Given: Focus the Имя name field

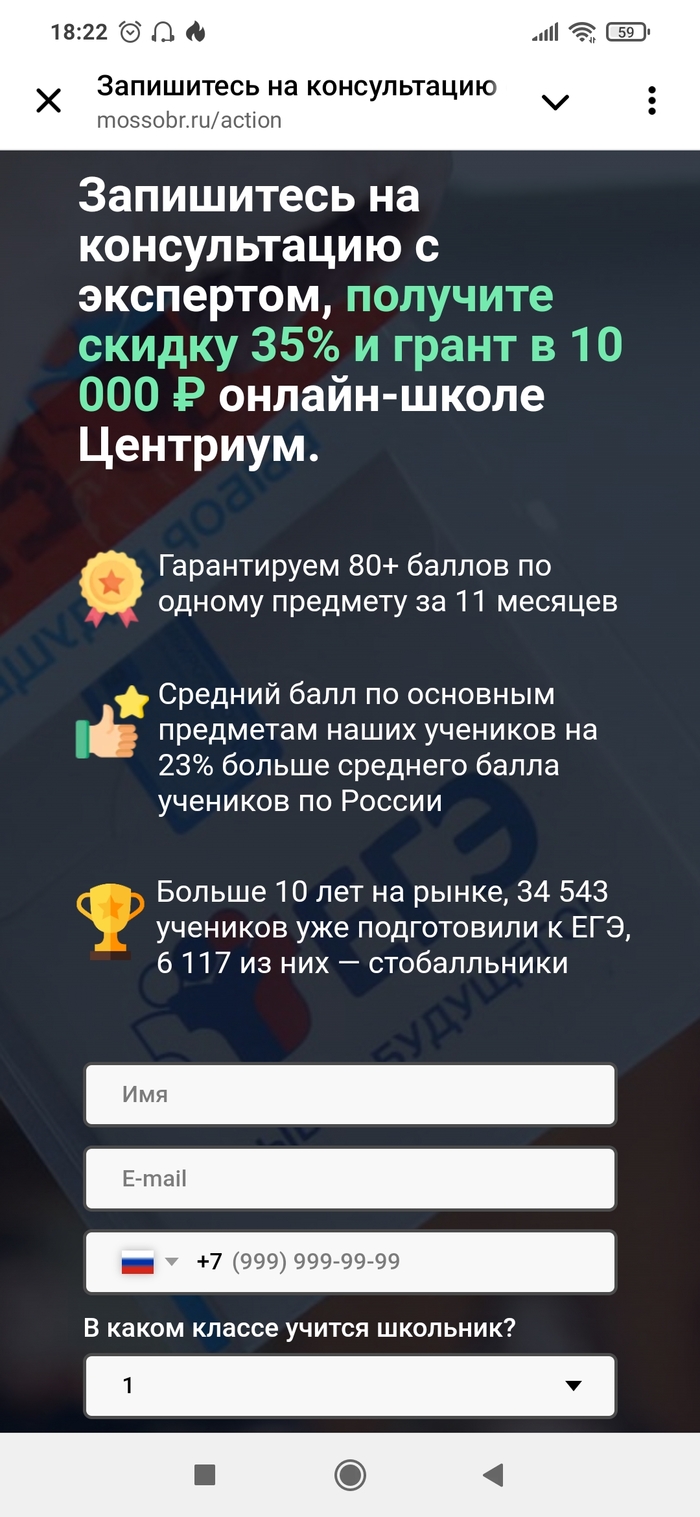Looking at the screenshot, I should pyautogui.click(x=350, y=1094).
